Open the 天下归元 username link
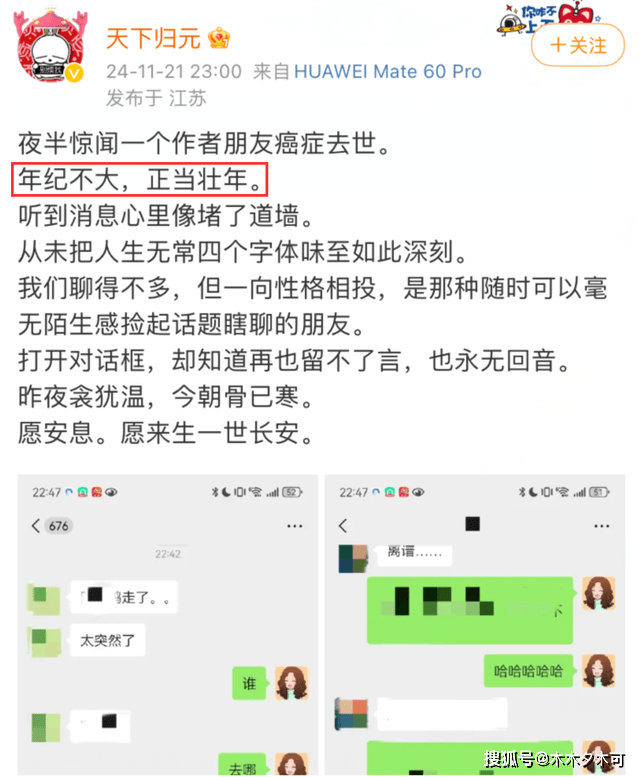Viewport: 640px width, 777px height. (154, 39)
